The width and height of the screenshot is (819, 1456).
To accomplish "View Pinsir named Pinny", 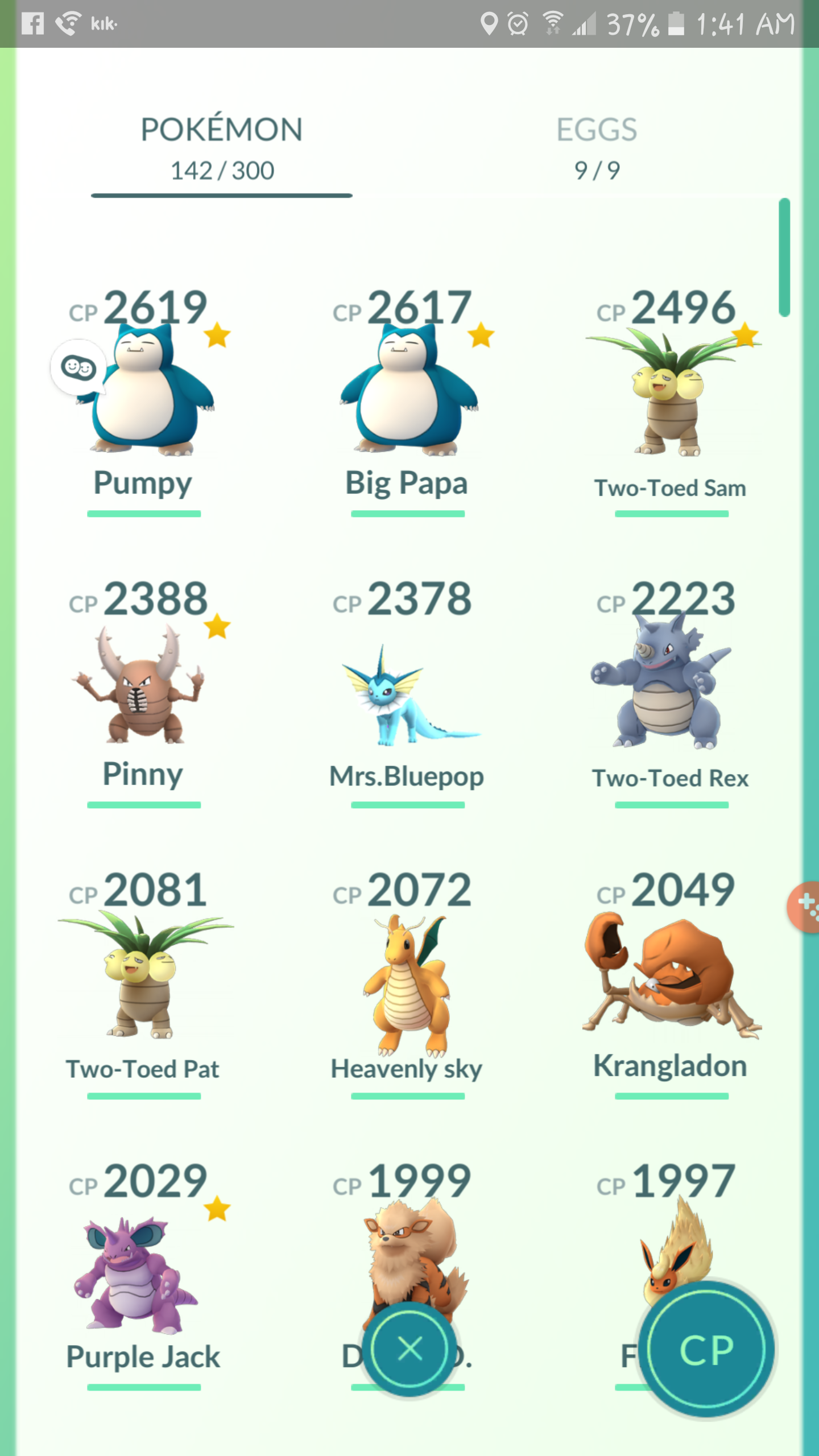I will 143,691.
